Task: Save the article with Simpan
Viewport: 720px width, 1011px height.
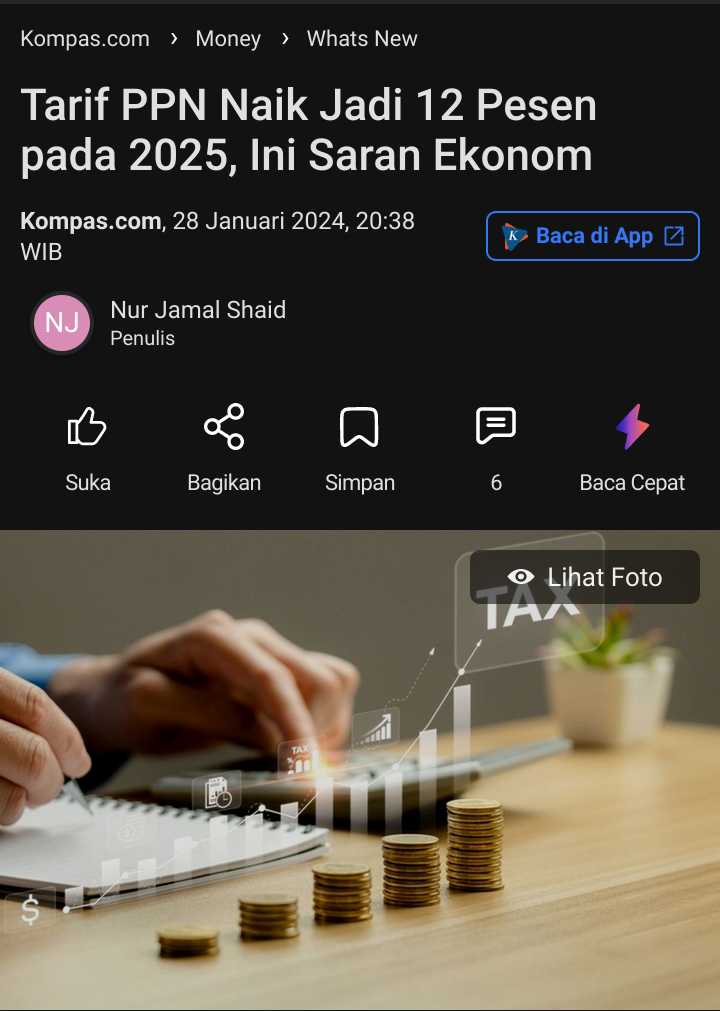Action: [x=360, y=446]
